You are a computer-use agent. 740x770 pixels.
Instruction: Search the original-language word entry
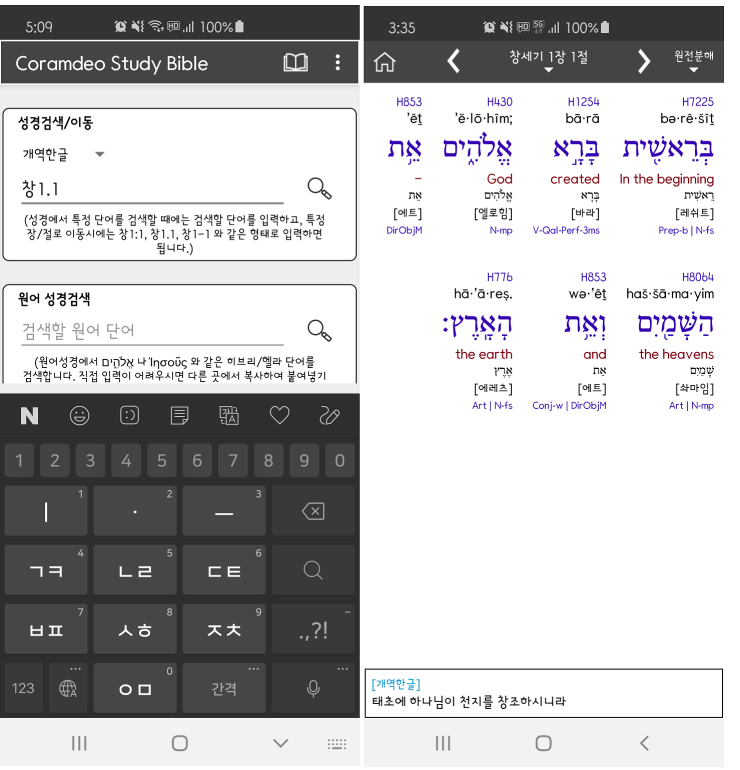pyautogui.click(x=319, y=330)
